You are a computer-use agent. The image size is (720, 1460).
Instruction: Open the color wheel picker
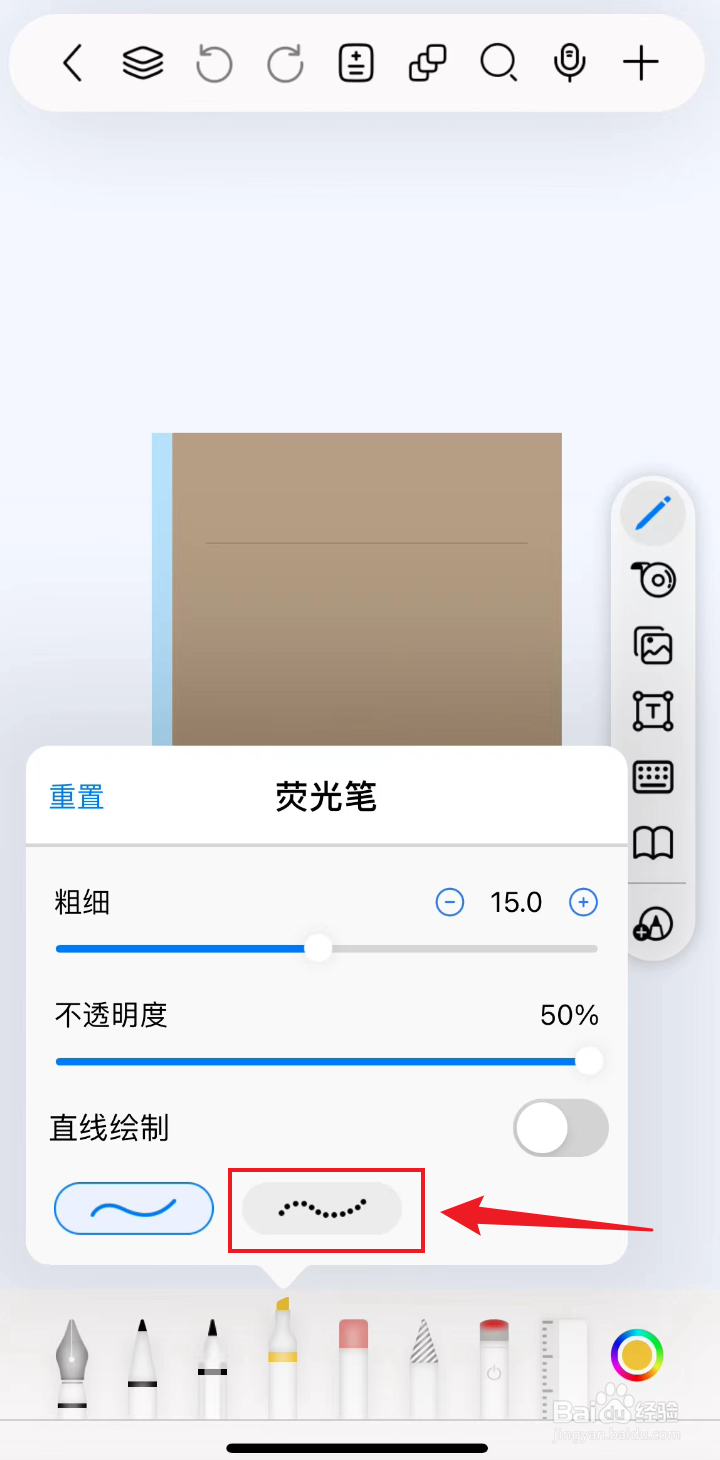click(637, 1355)
